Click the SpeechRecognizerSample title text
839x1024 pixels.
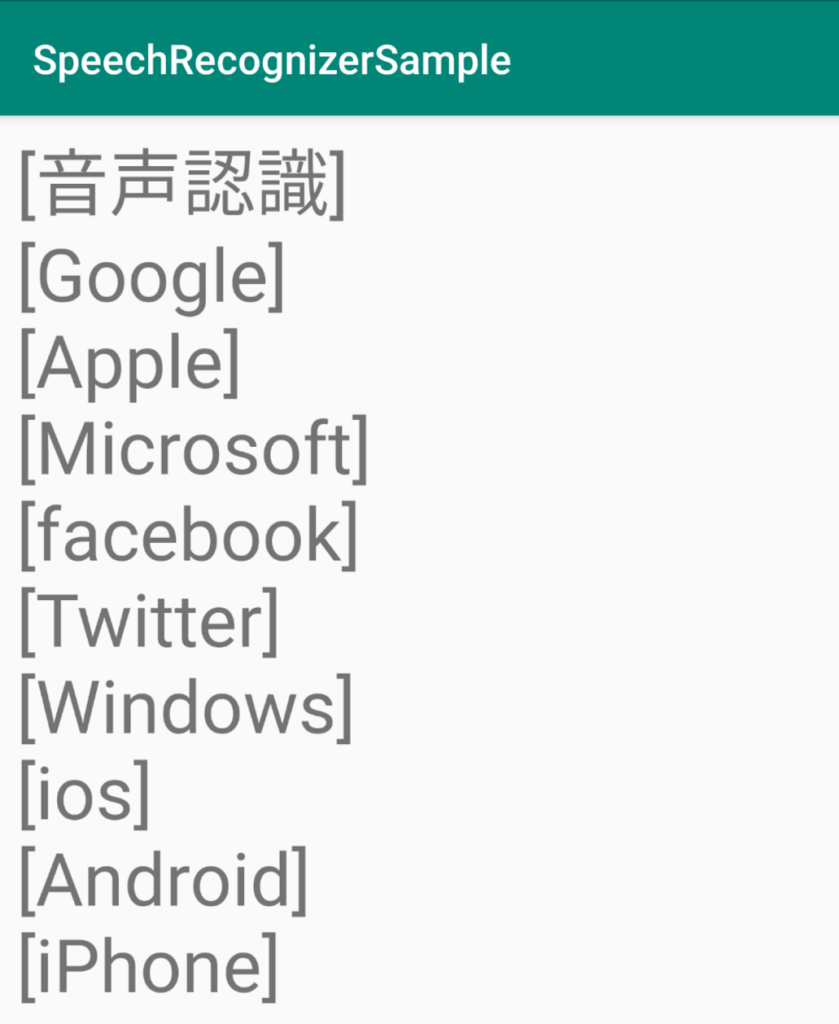(x=270, y=60)
